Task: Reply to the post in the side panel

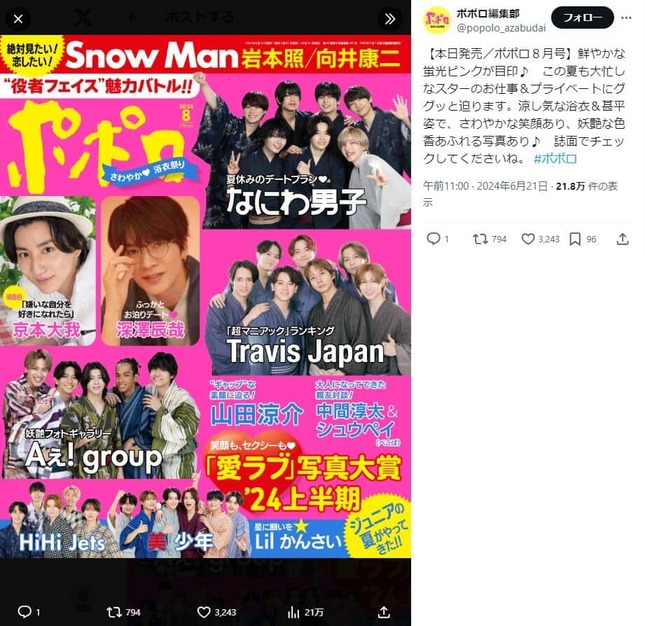Action: [x=433, y=239]
